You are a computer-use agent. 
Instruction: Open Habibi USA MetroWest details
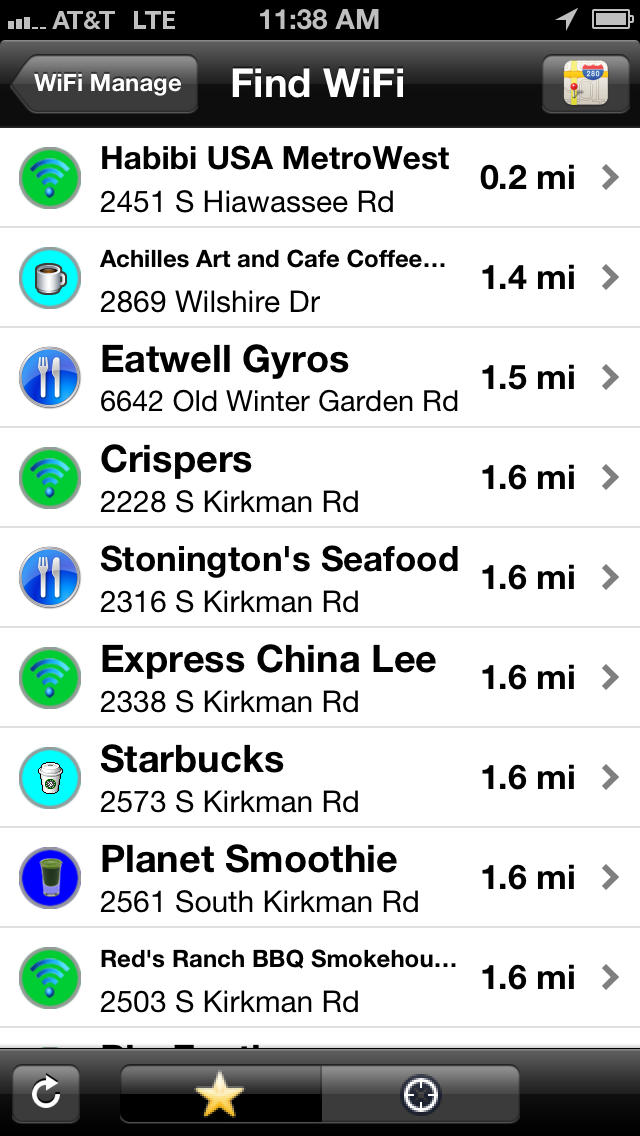320,178
